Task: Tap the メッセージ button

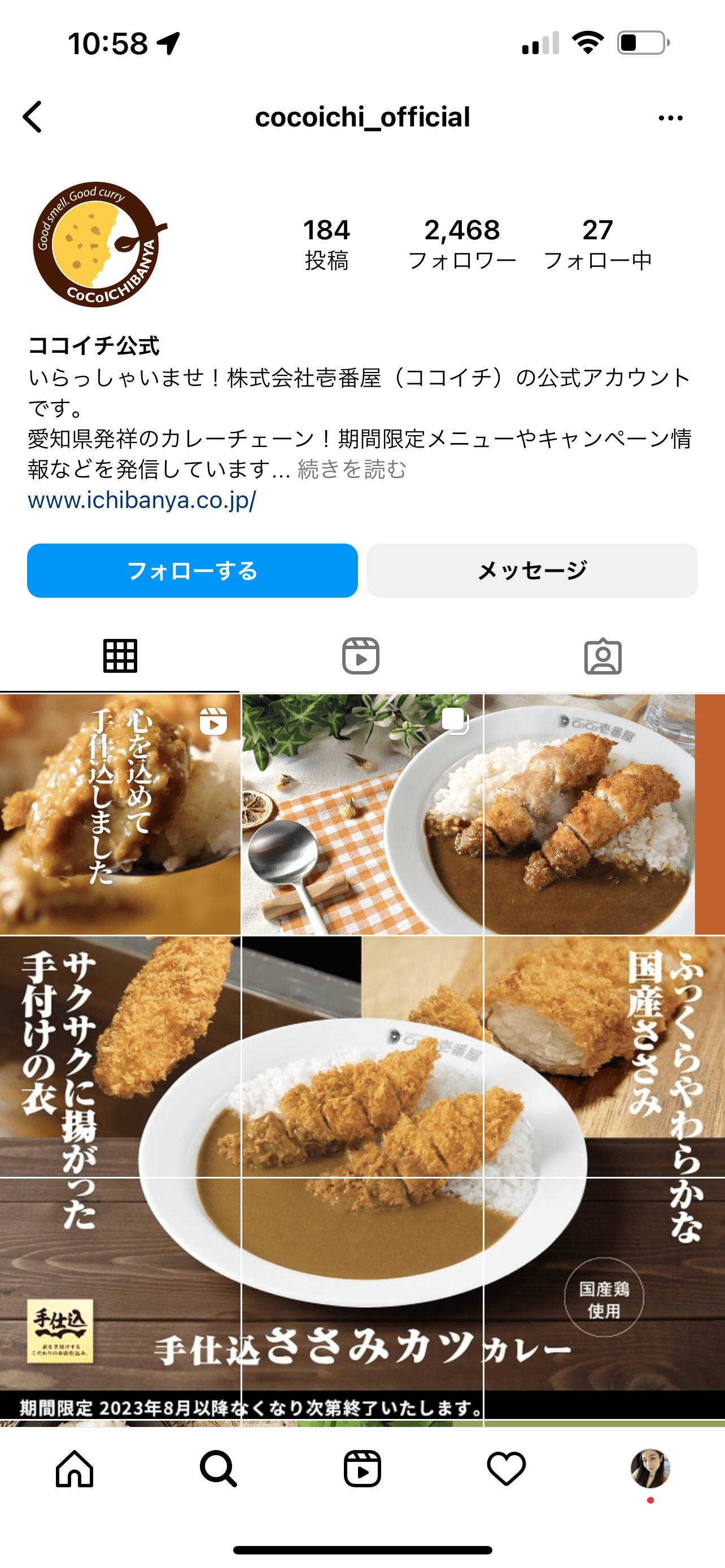Action: [532, 570]
